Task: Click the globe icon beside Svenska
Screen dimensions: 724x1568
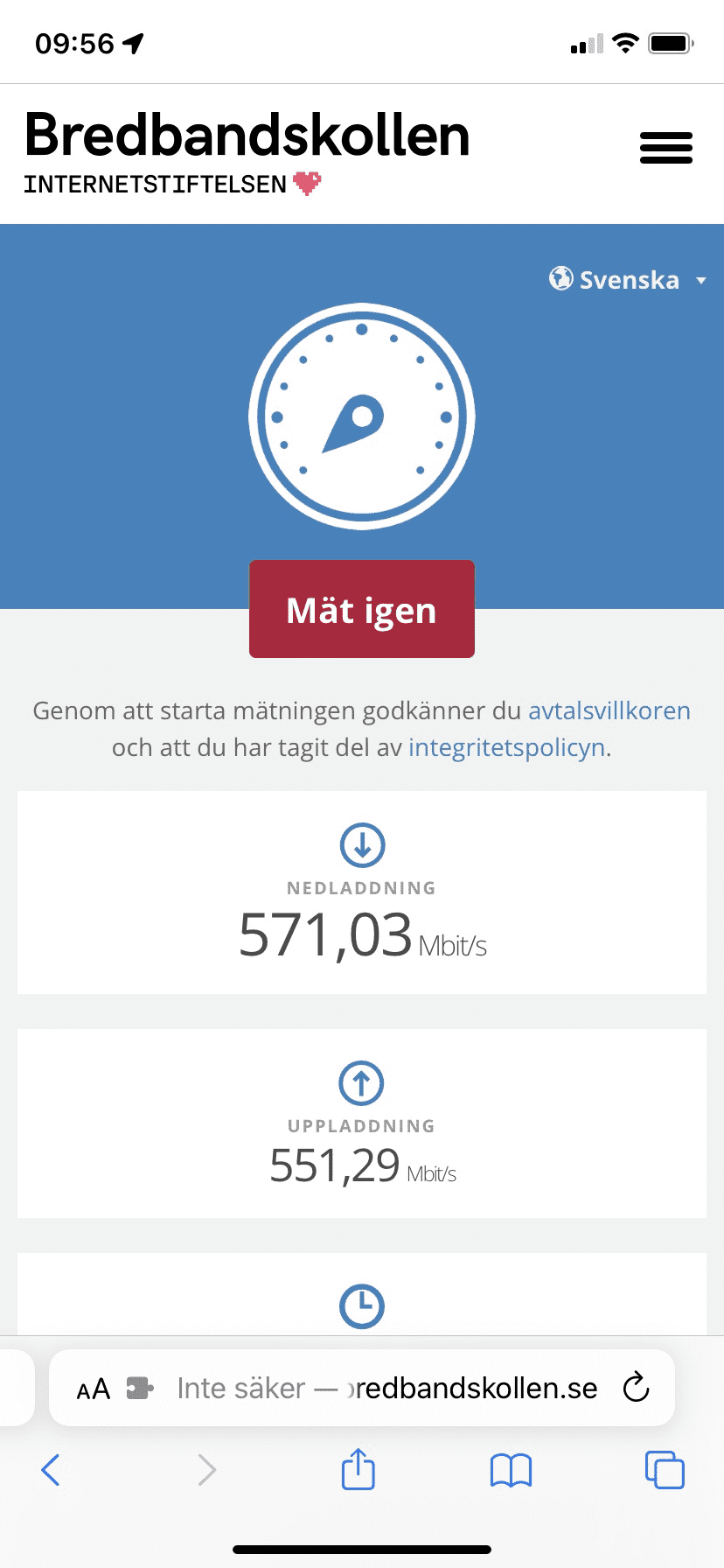Action: click(560, 279)
